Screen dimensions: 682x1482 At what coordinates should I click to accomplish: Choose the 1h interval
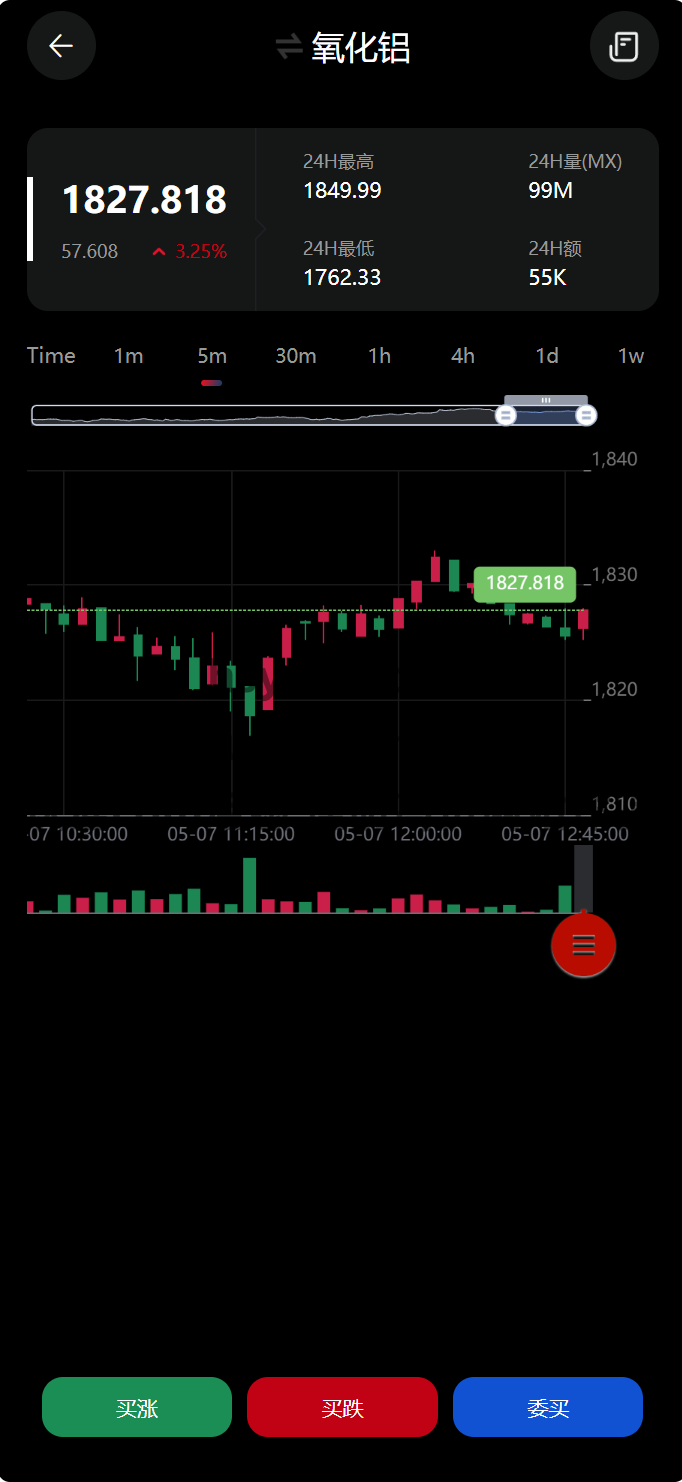coord(379,356)
